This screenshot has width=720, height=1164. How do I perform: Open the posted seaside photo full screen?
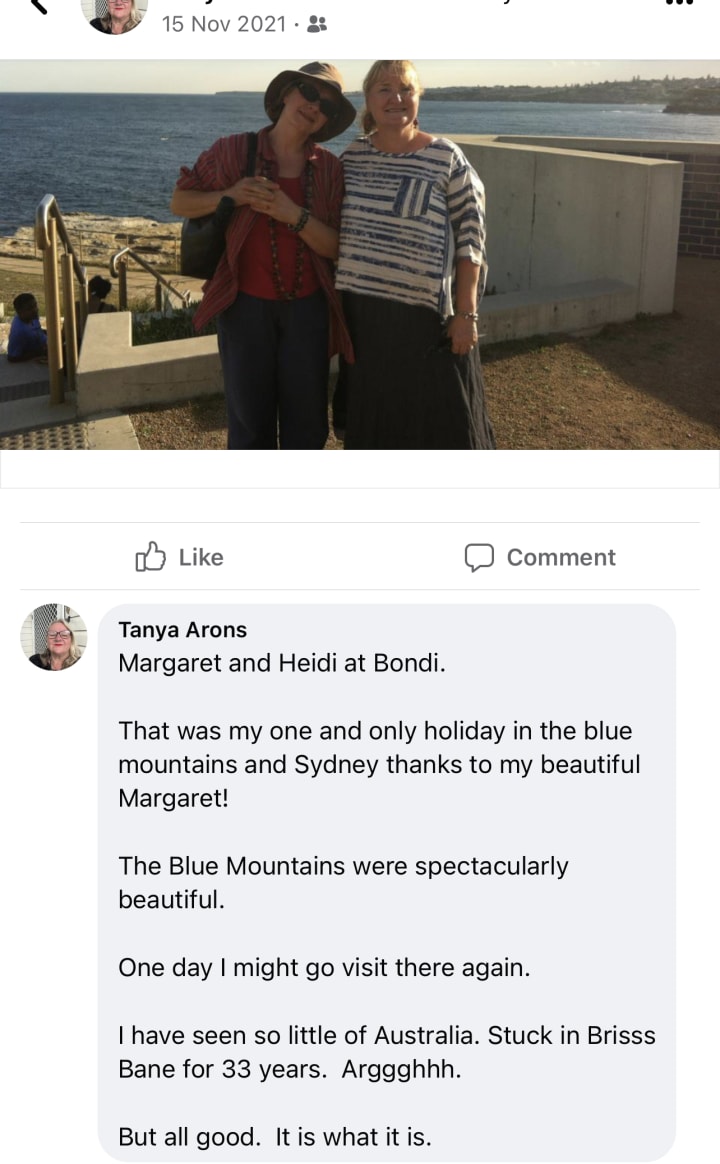click(360, 255)
